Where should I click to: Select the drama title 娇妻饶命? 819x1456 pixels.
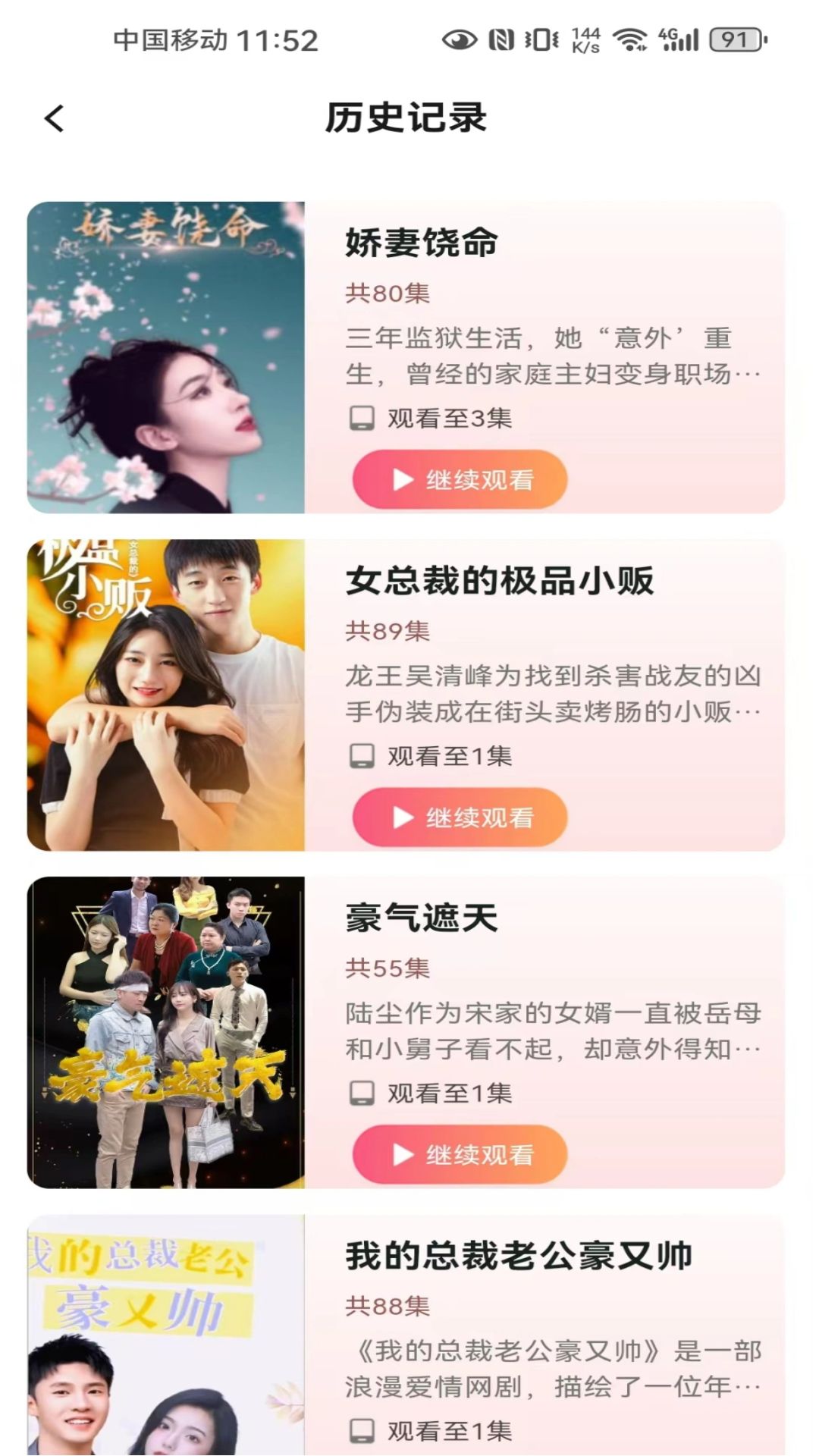(x=419, y=245)
